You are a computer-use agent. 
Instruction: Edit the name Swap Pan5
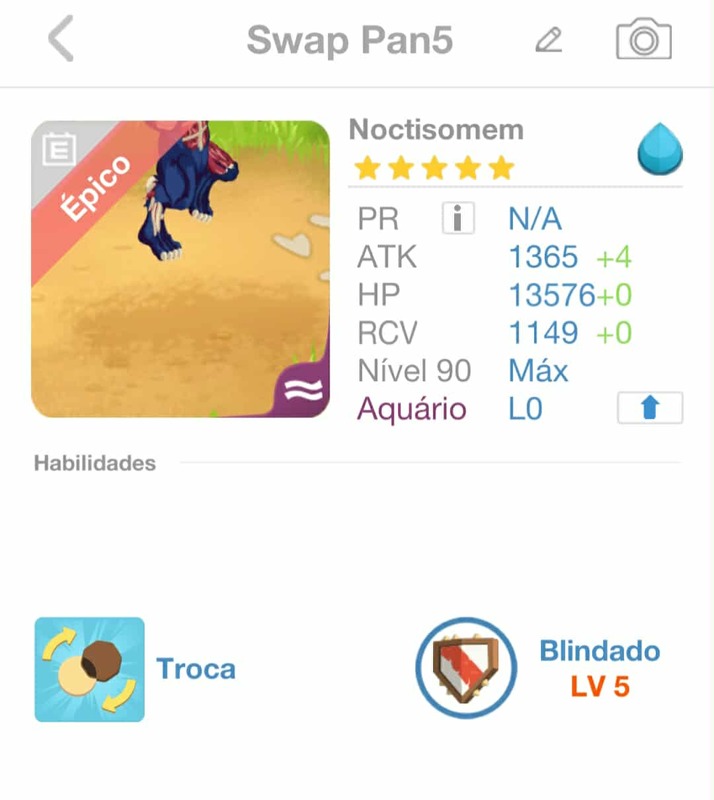(548, 41)
